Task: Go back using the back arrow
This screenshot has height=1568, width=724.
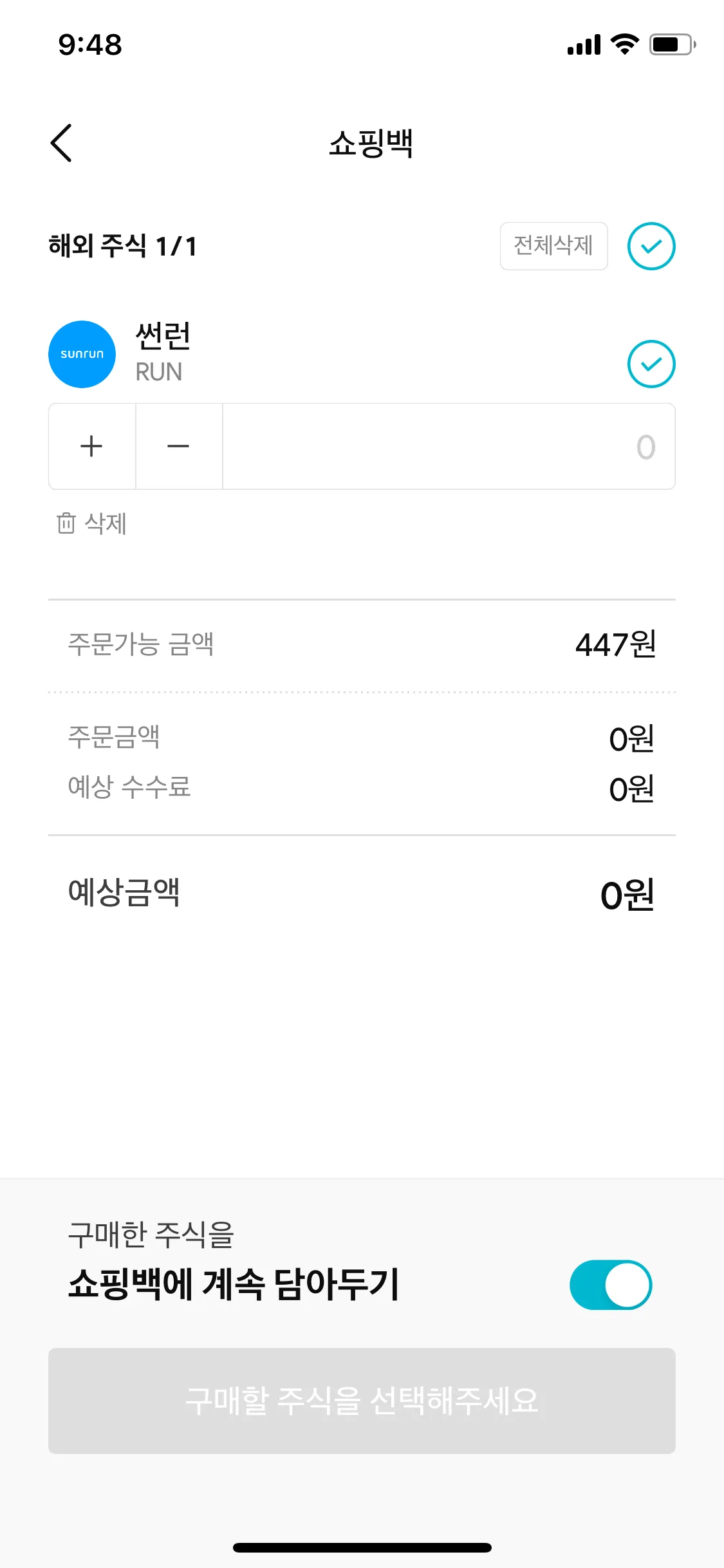Action: pyautogui.click(x=61, y=143)
